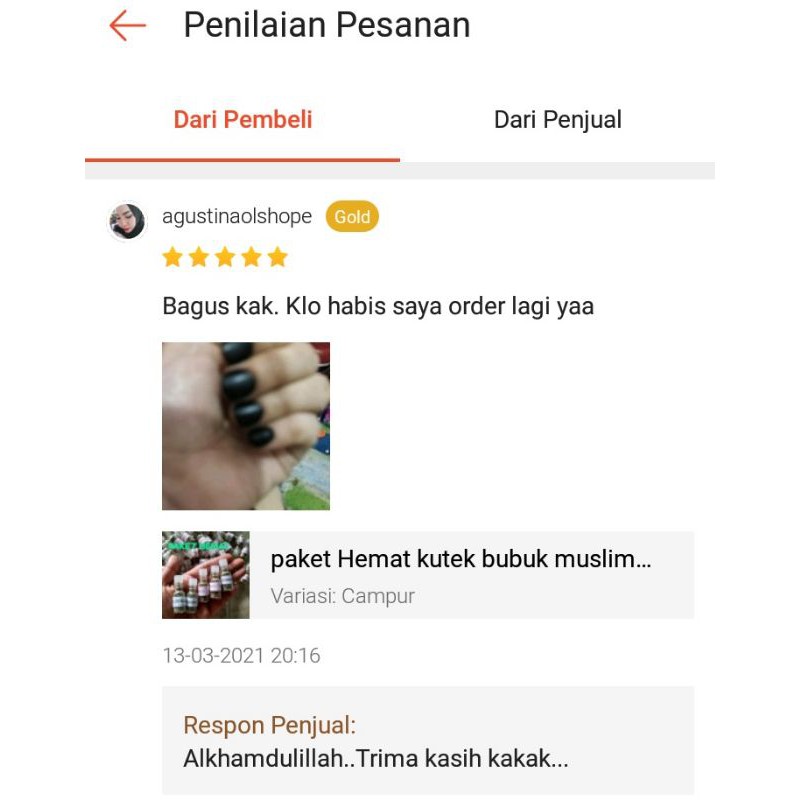The image size is (800, 800).
Task: Open the paket Hemat kutek bubuk product card
Action: tap(428, 575)
